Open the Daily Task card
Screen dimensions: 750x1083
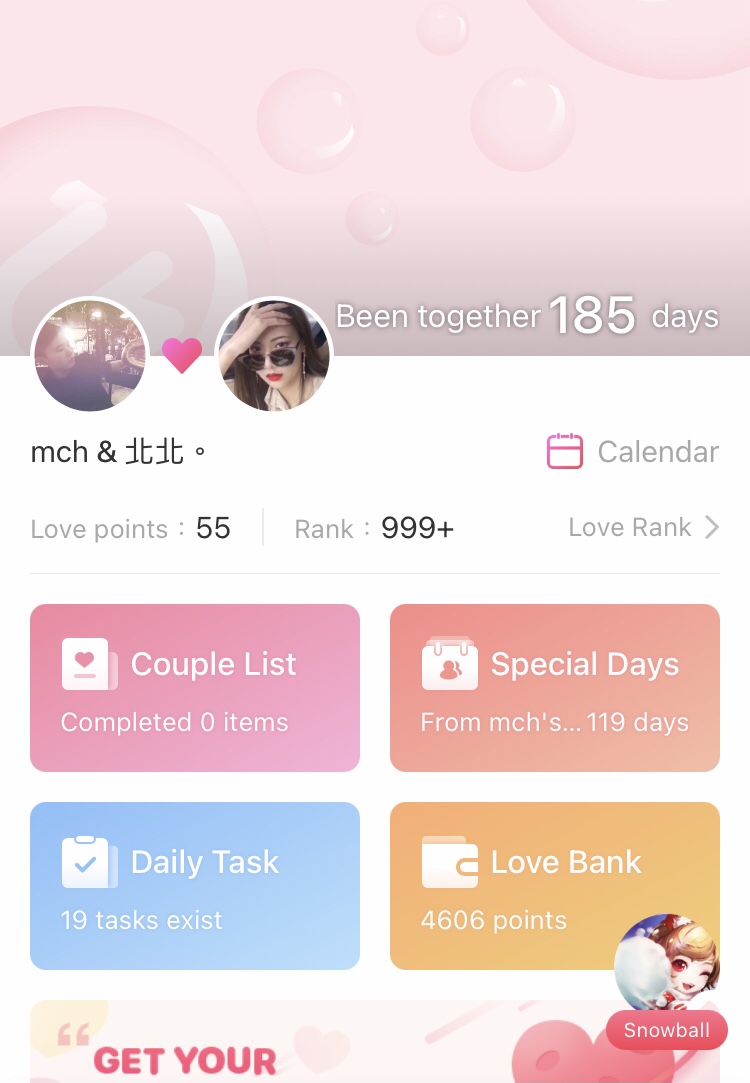(195, 886)
